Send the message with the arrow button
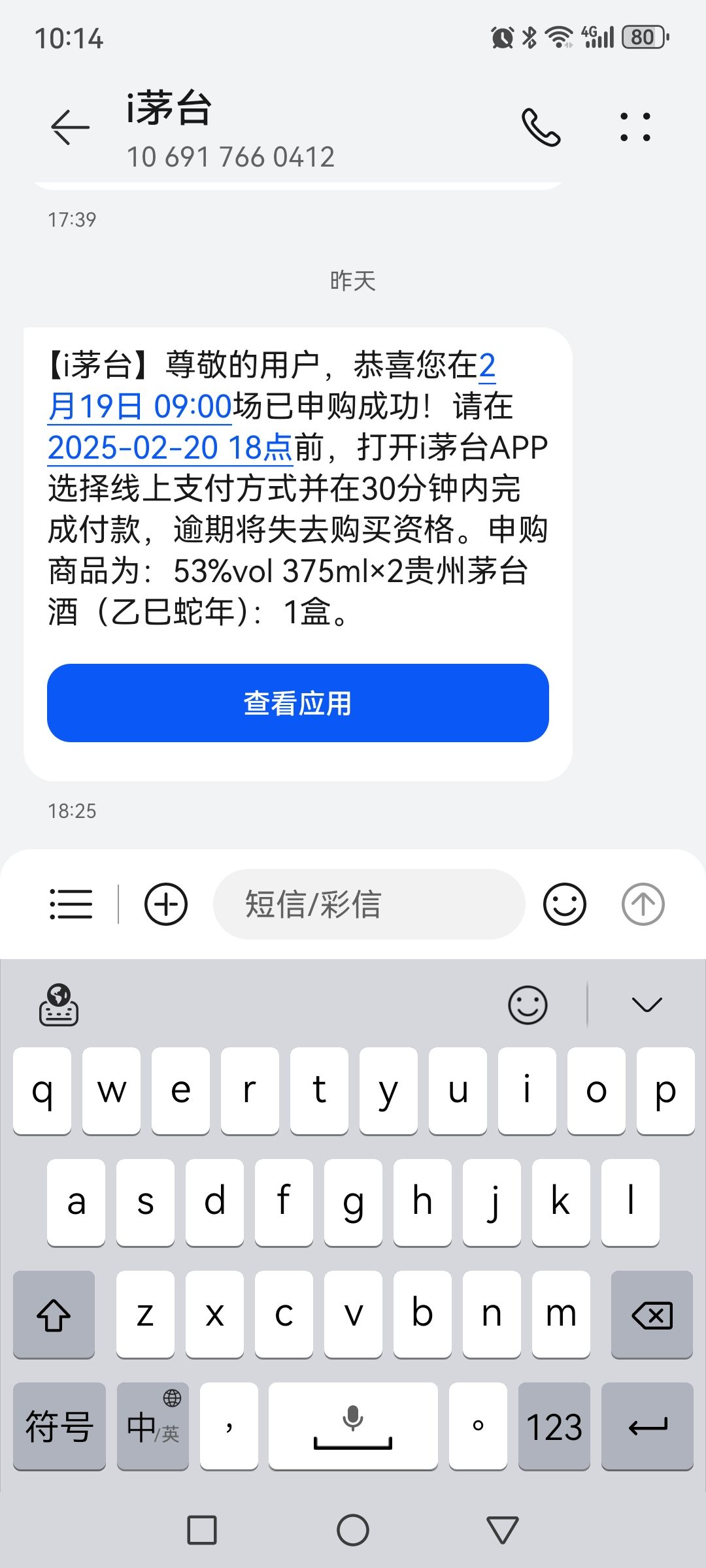The image size is (706, 1568). (x=643, y=904)
